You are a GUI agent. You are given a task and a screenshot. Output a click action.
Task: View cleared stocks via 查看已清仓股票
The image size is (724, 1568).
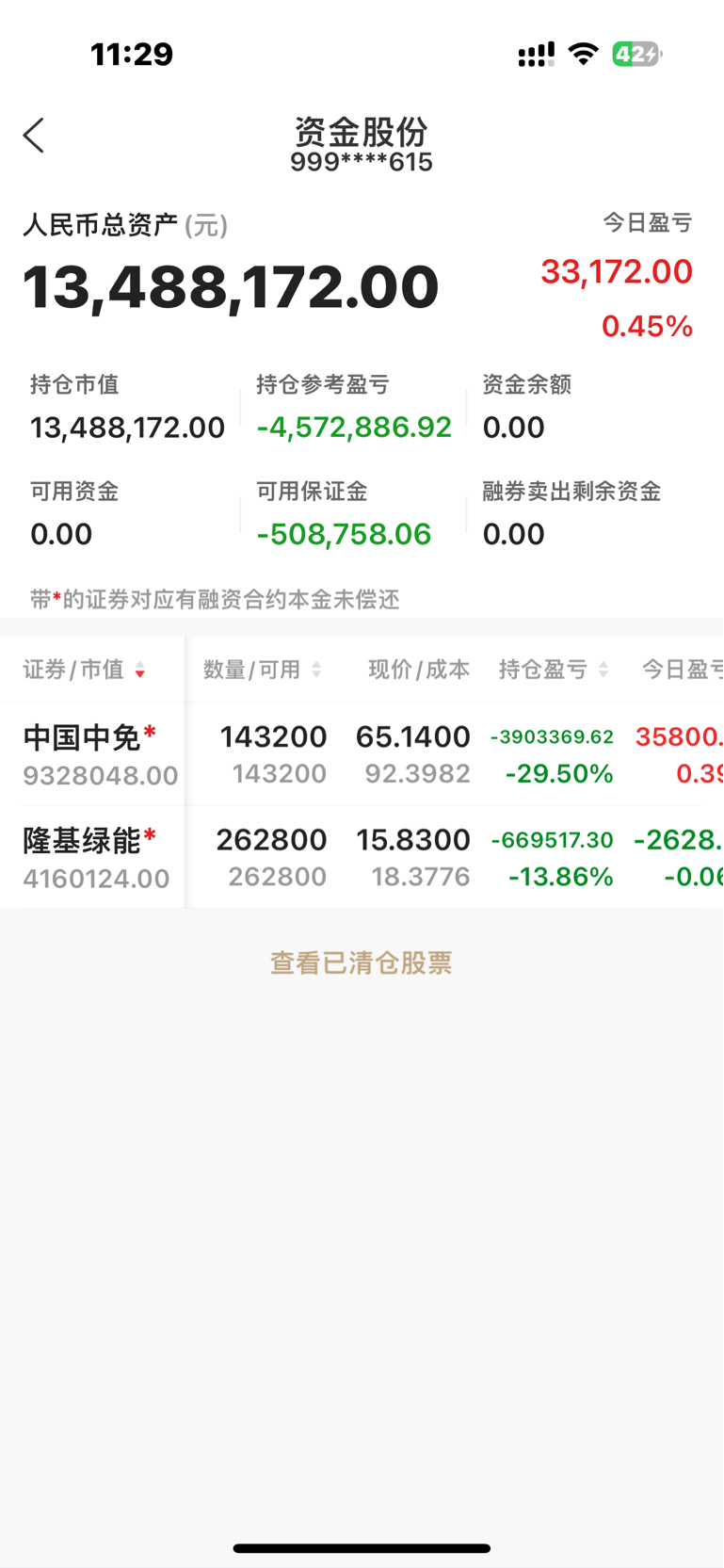(362, 962)
